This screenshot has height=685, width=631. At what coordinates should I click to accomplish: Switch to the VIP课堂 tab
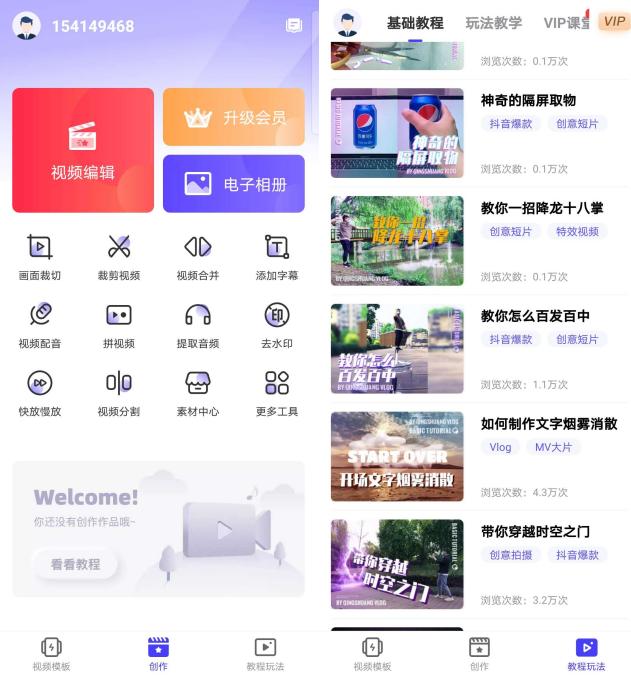click(x=567, y=22)
